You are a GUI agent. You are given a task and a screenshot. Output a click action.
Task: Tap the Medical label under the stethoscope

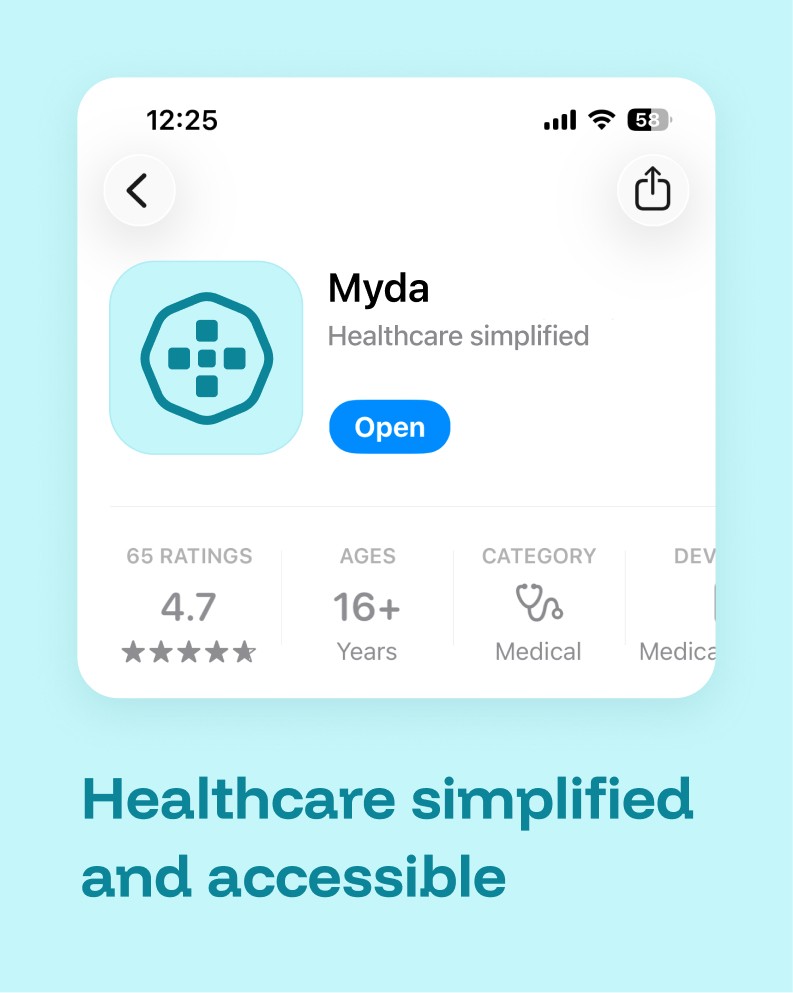pos(538,651)
